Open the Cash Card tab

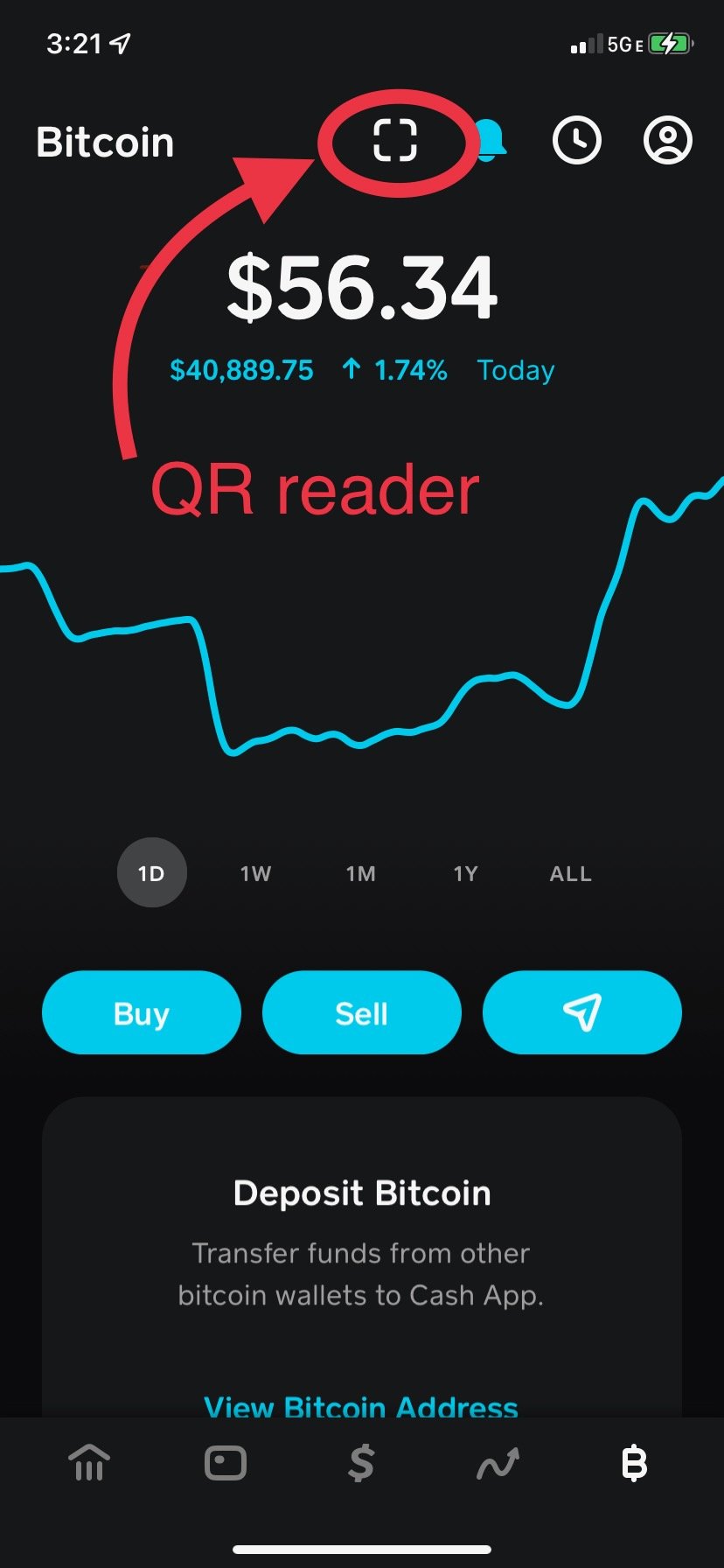226,1463
